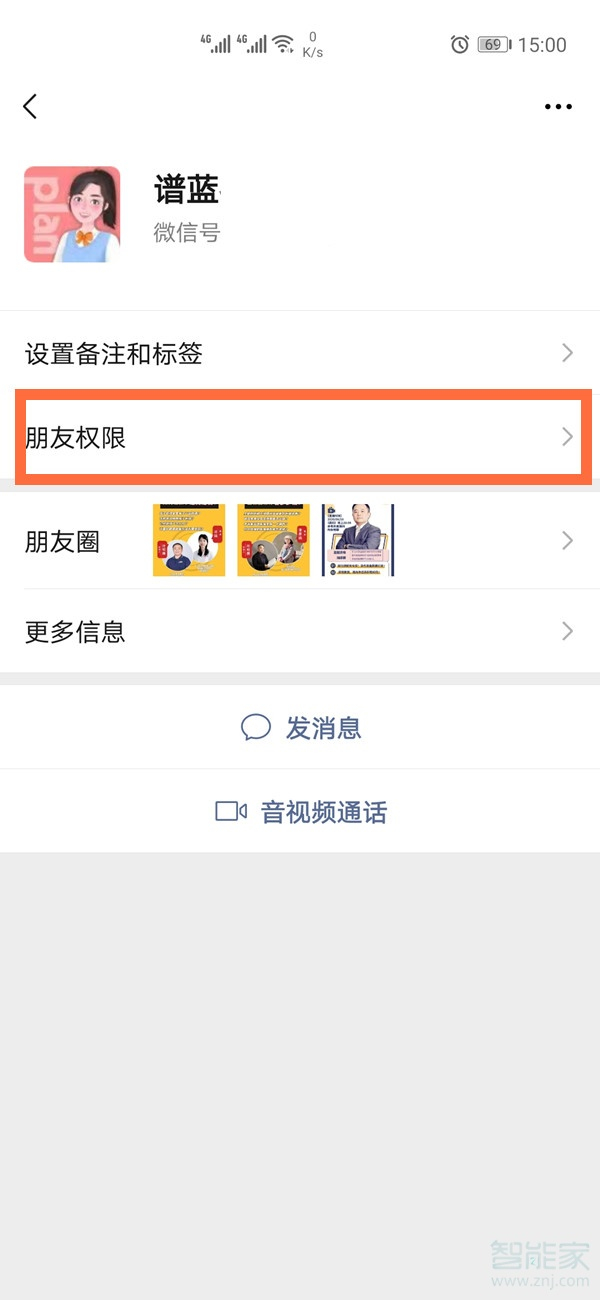600x1300 pixels.
Task: Open 朋友权限 settings
Action: point(300,437)
